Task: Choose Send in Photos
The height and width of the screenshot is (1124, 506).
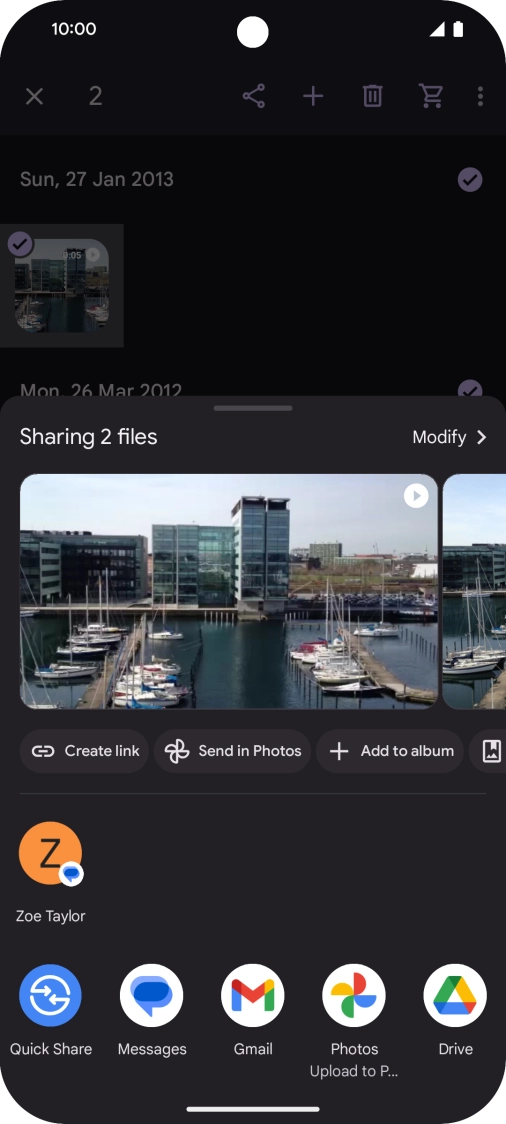Action: tap(232, 751)
